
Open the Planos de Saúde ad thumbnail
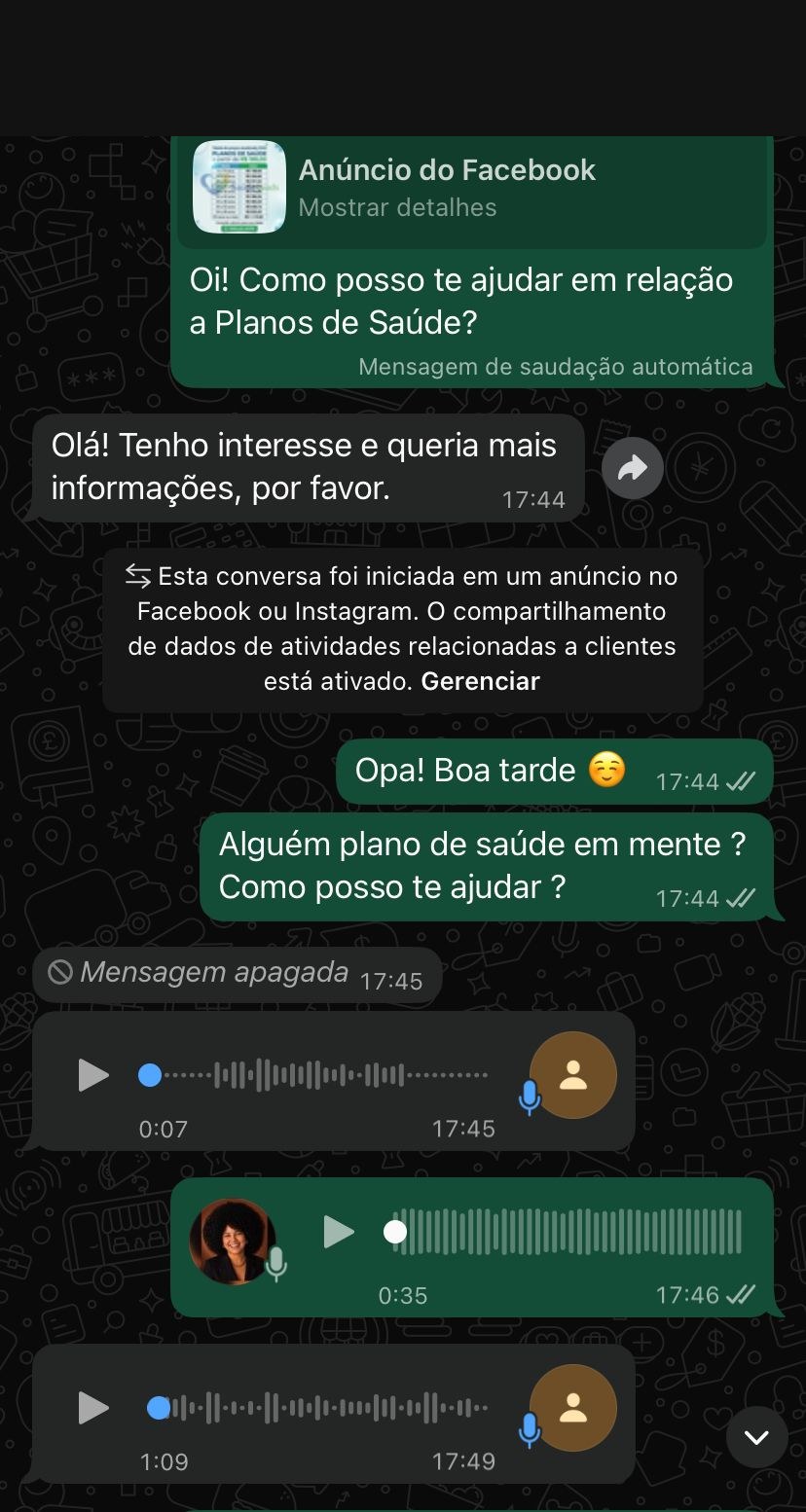click(x=238, y=191)
